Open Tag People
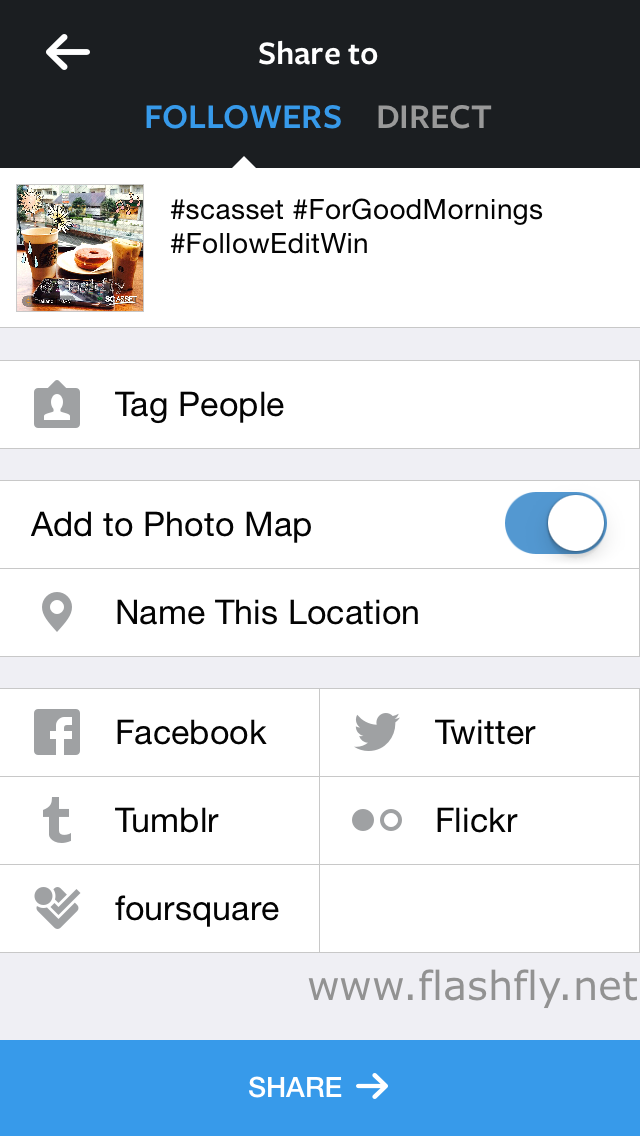The width and height of the screenshot is (640, 1136). tap(319, 405)
